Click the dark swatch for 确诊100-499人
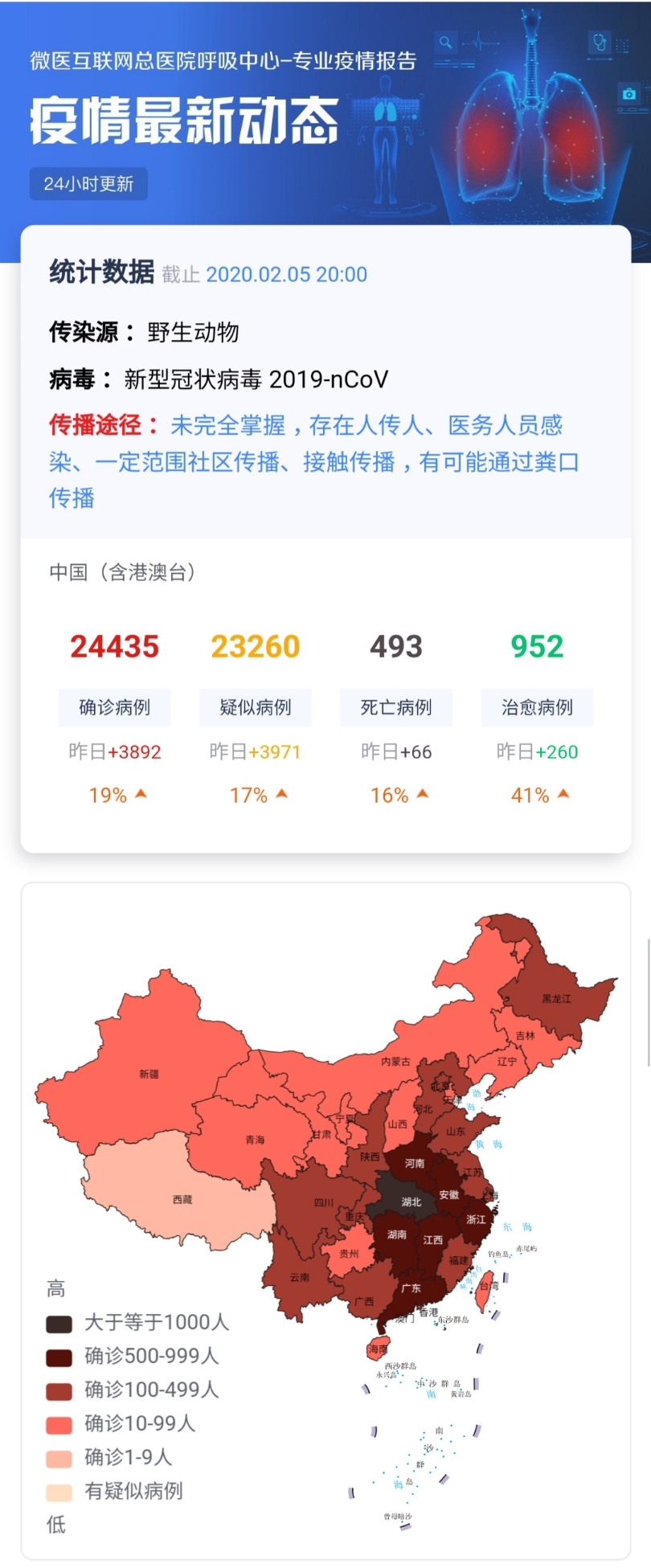The width and height of the screenshot is (651, 1568). coord(59,1390)
